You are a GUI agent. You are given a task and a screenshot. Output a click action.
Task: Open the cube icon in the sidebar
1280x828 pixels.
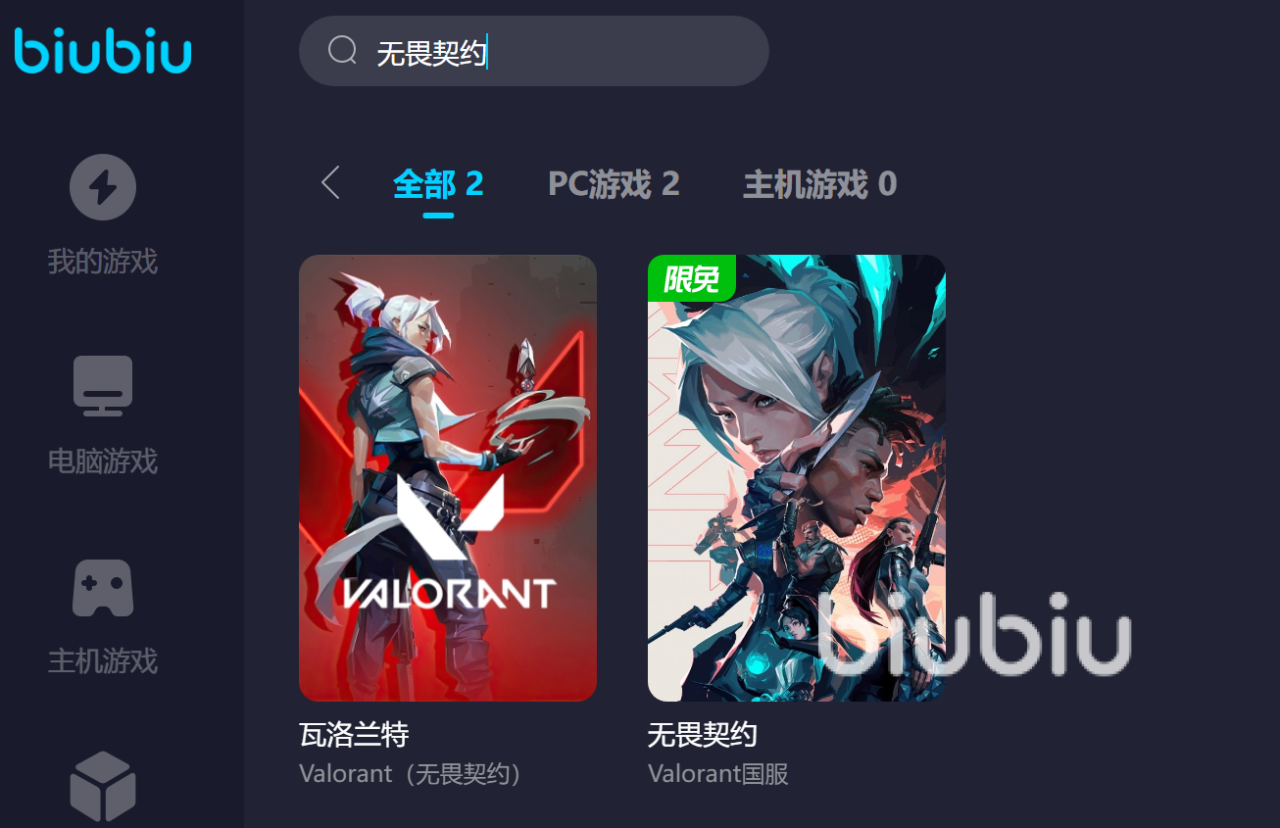[103, 787]
